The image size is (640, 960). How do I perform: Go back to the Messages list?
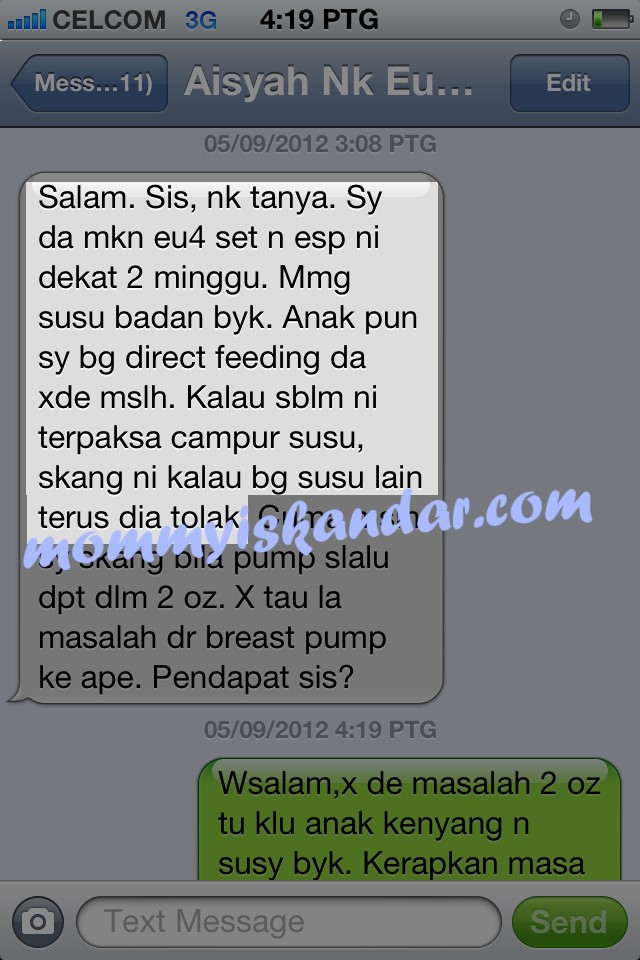(x=90, y=83)
